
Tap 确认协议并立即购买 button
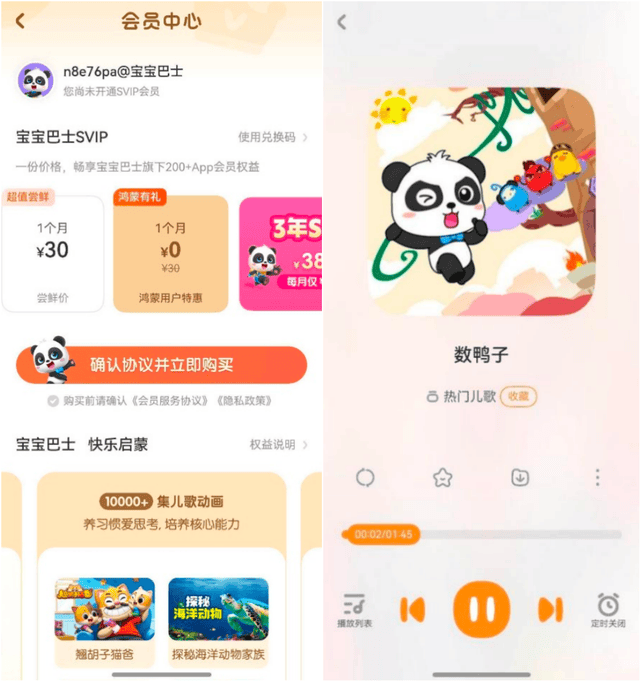tap(162, 365)
